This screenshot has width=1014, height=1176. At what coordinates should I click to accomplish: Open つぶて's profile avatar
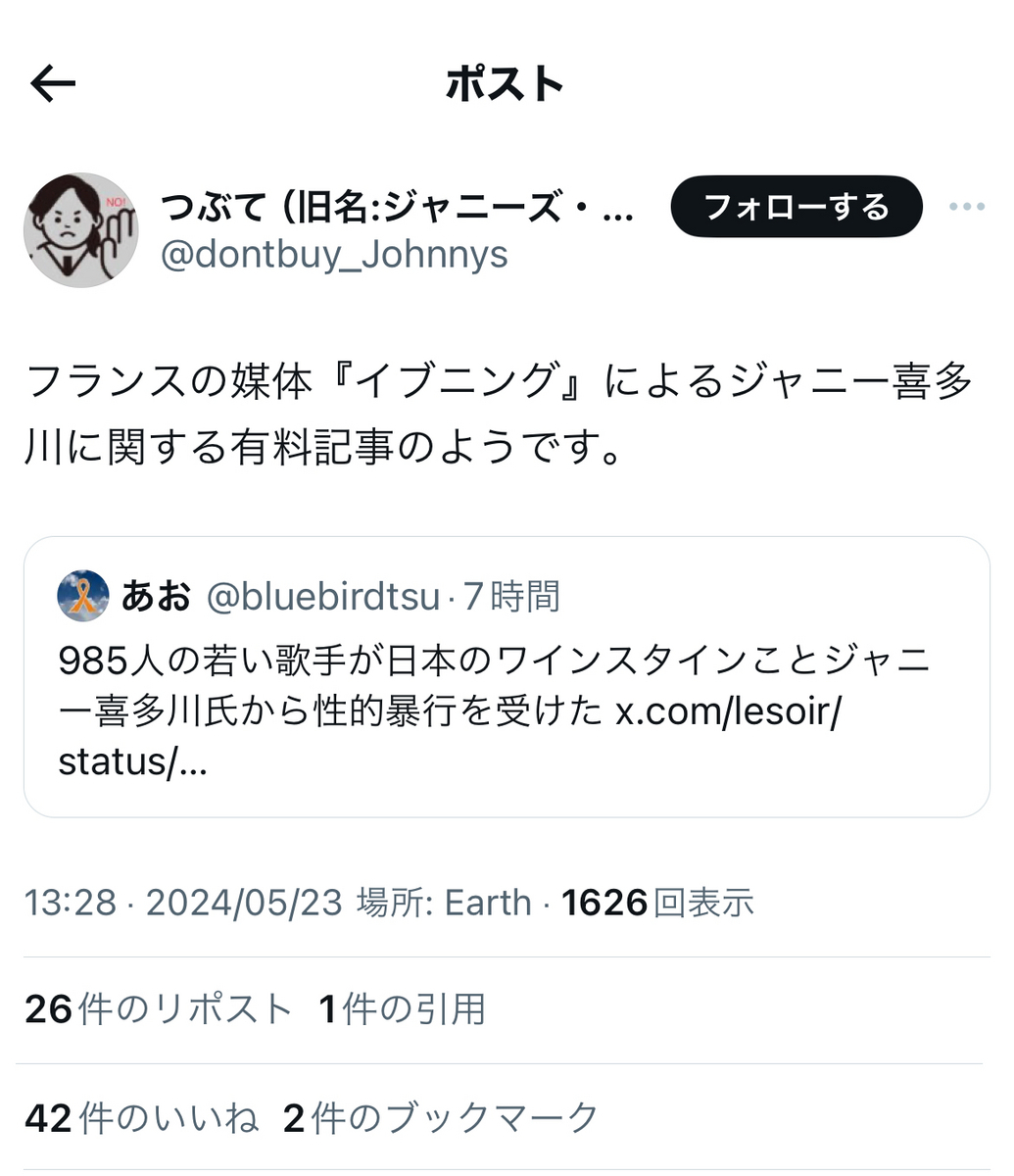tap(80, 230)
